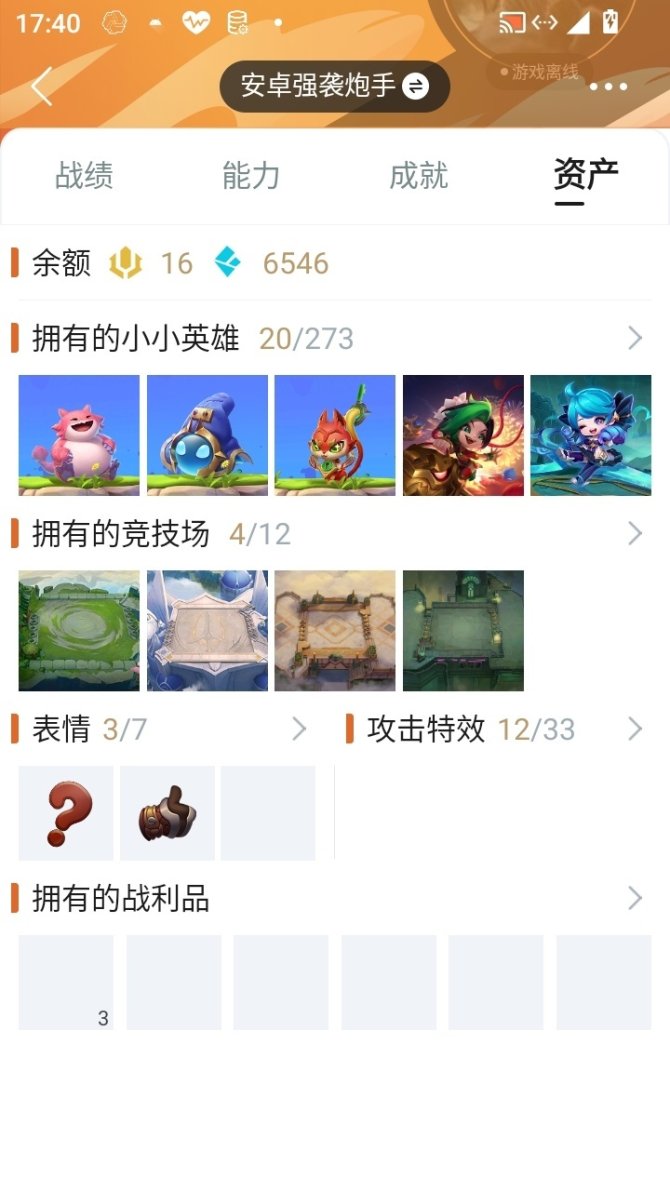This screenshot has height=1191, width=670.
Task: View the blue-haired girl little legend
Action: 590,435
